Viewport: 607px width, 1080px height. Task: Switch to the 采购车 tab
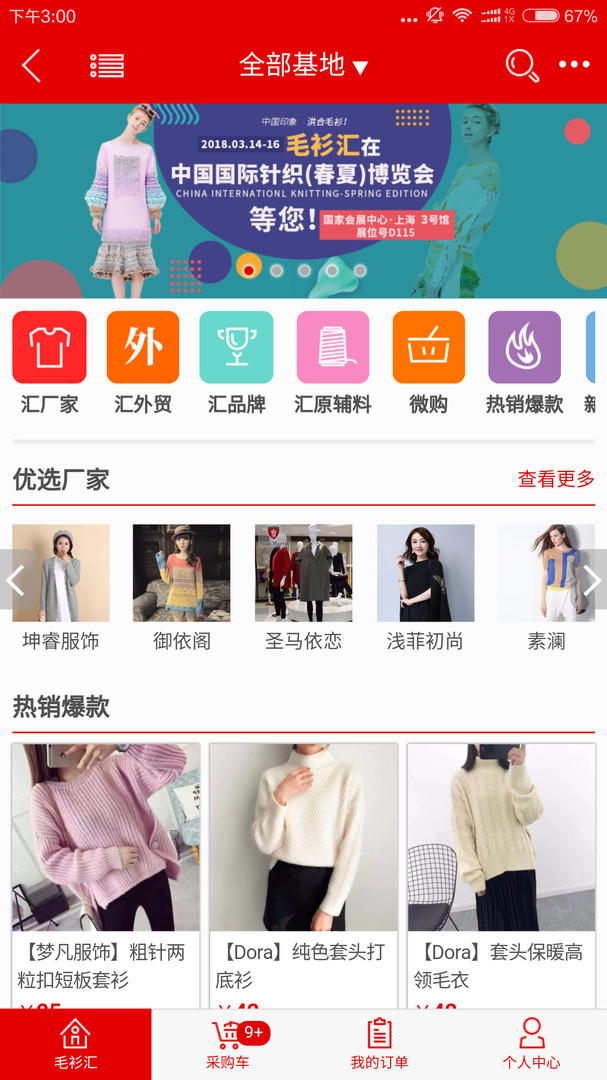point(228,1044)
